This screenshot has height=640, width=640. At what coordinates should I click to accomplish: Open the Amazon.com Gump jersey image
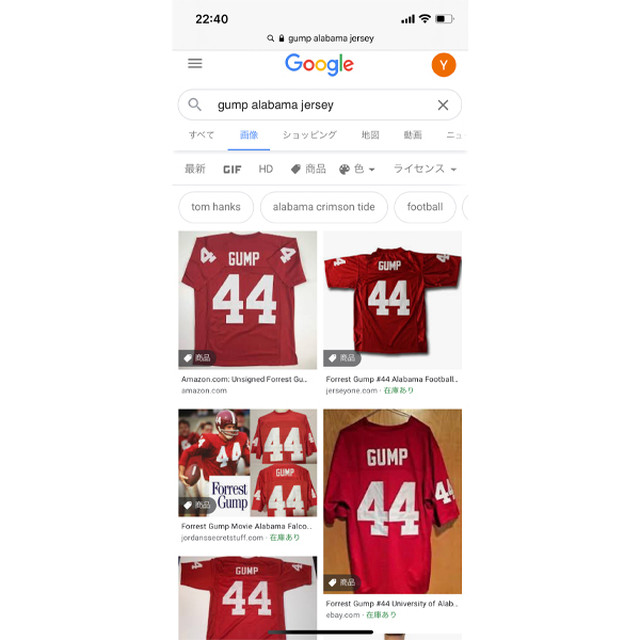pos(247,300)
